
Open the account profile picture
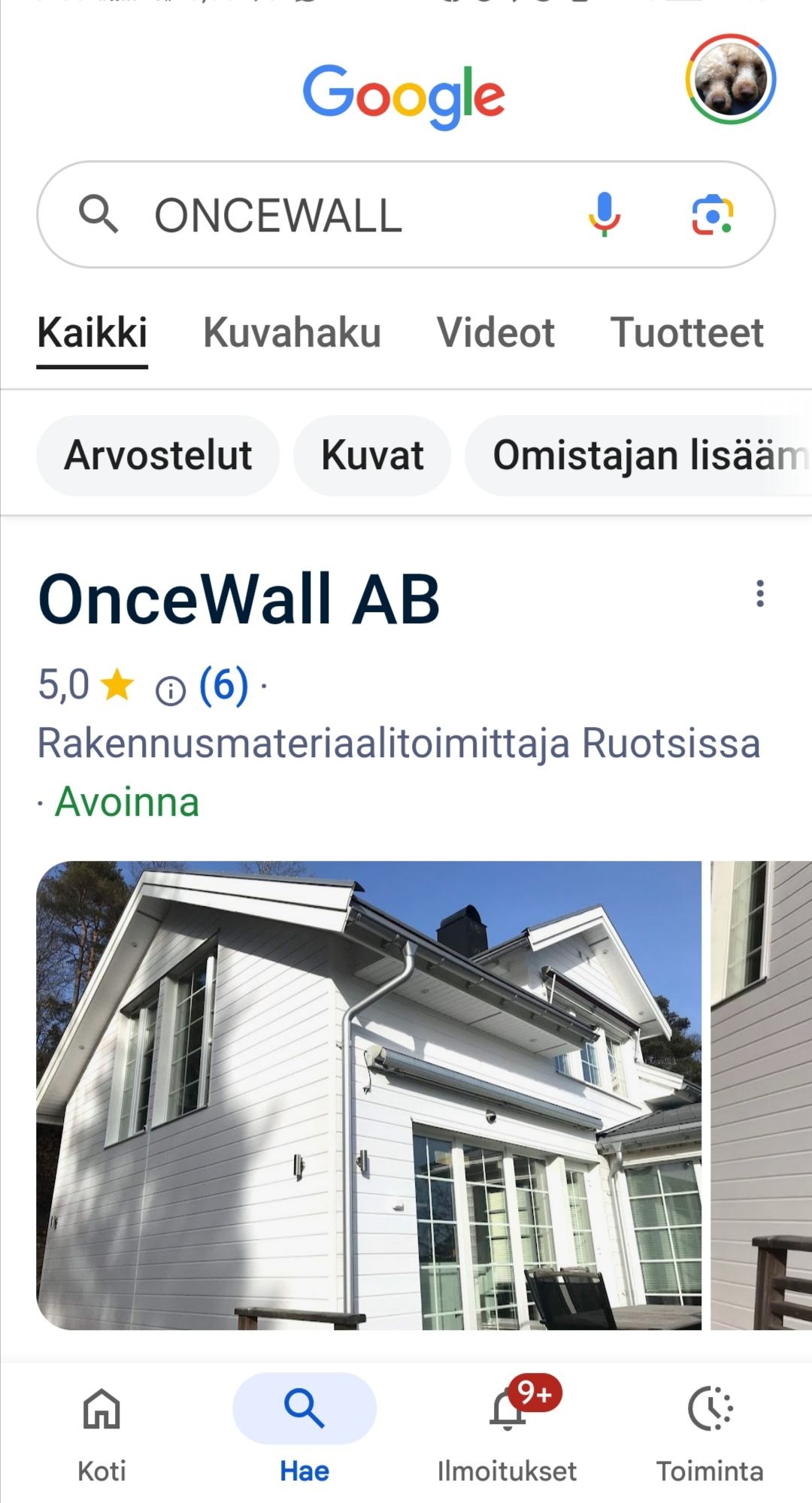730,79
